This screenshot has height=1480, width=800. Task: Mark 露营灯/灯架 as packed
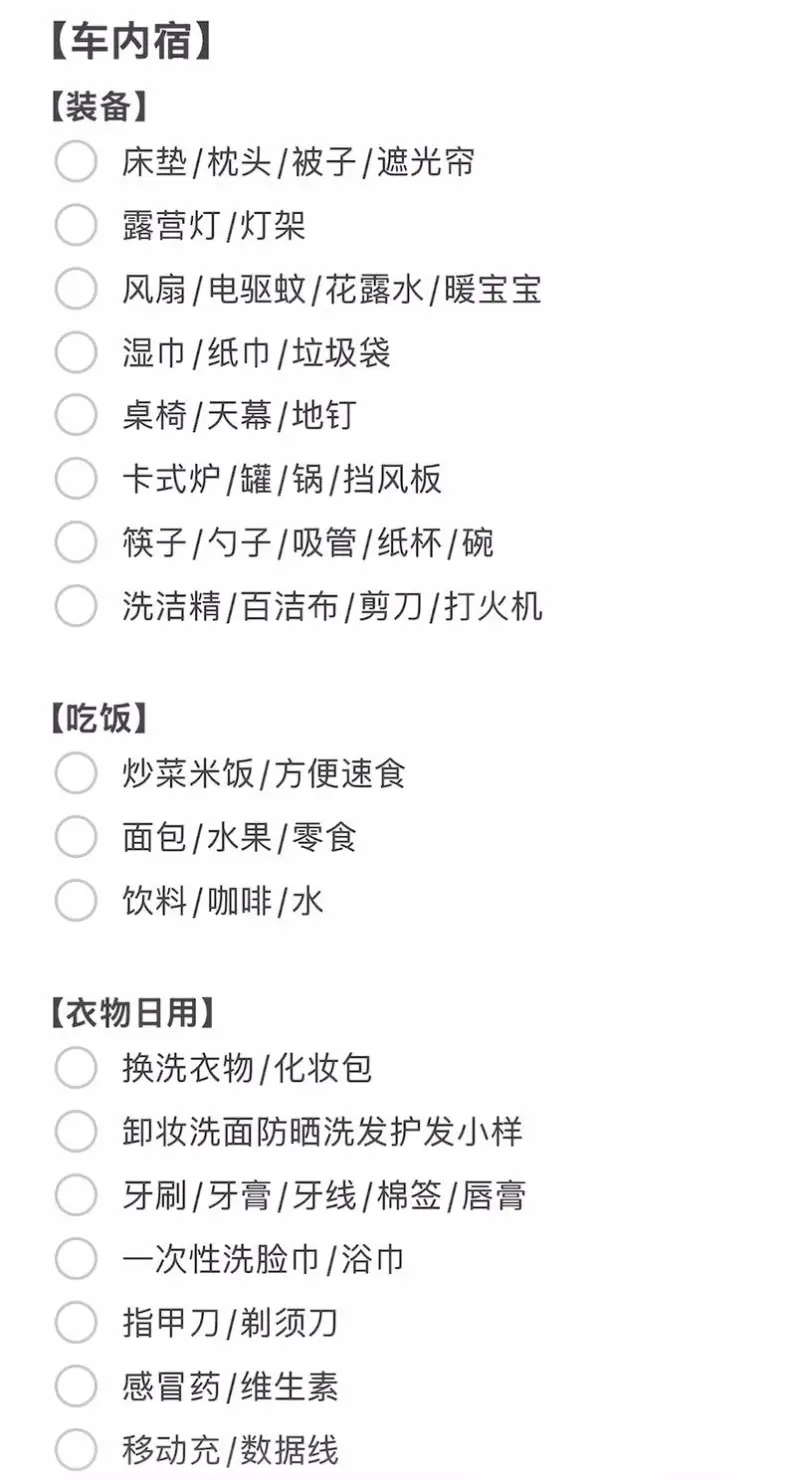click(76, 226)
